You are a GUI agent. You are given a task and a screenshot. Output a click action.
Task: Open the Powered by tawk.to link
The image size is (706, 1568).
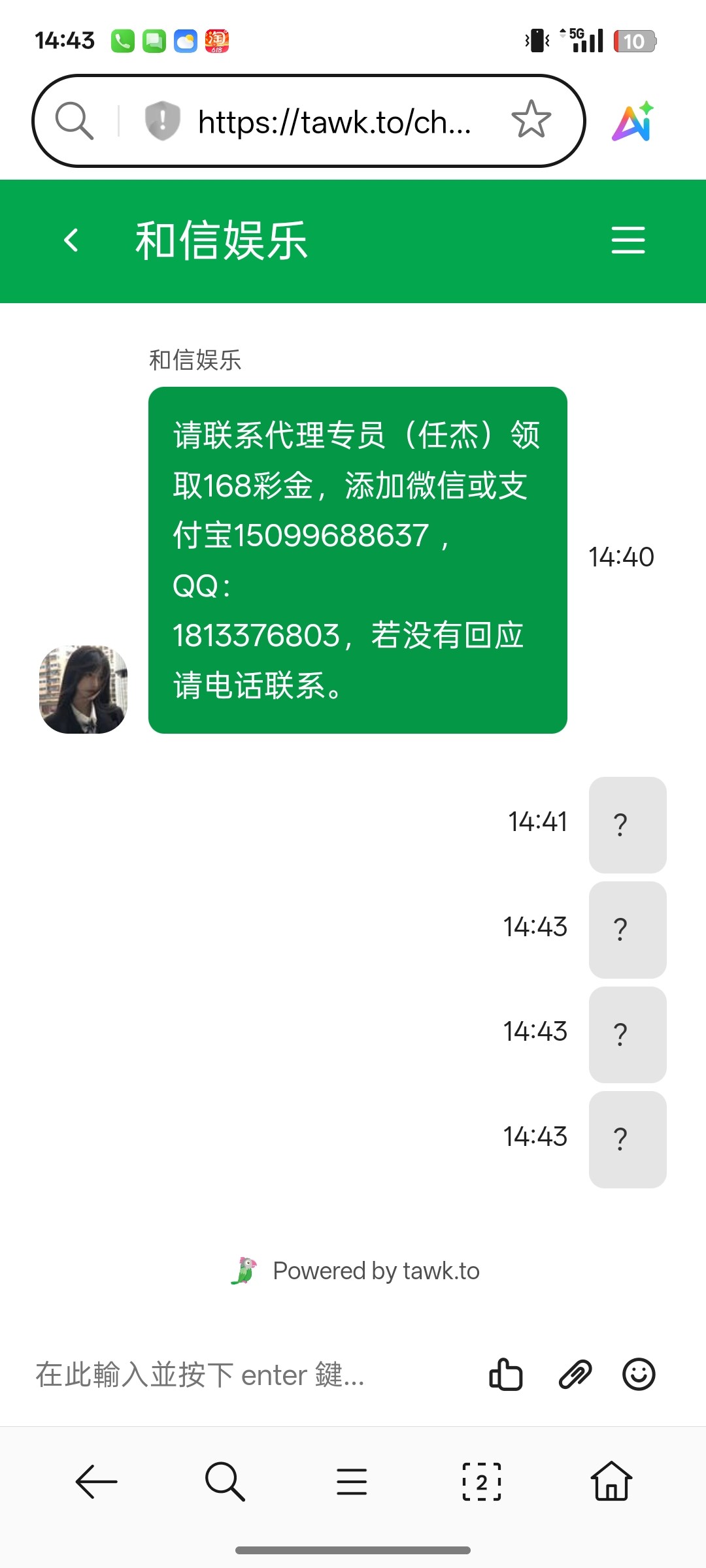click(x=356, y=1271)
